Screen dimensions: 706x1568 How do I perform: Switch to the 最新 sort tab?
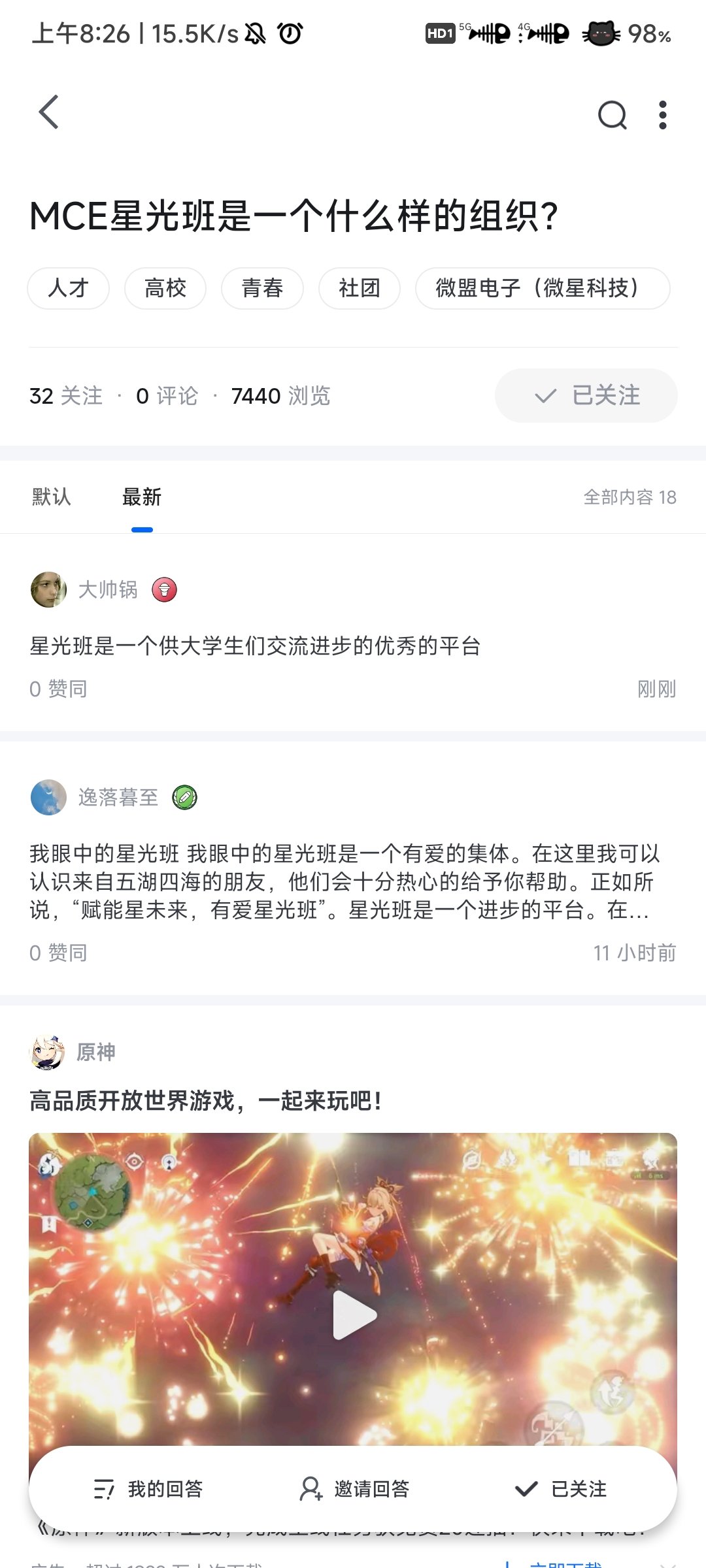pyautogui.click(x=141, y=497)
